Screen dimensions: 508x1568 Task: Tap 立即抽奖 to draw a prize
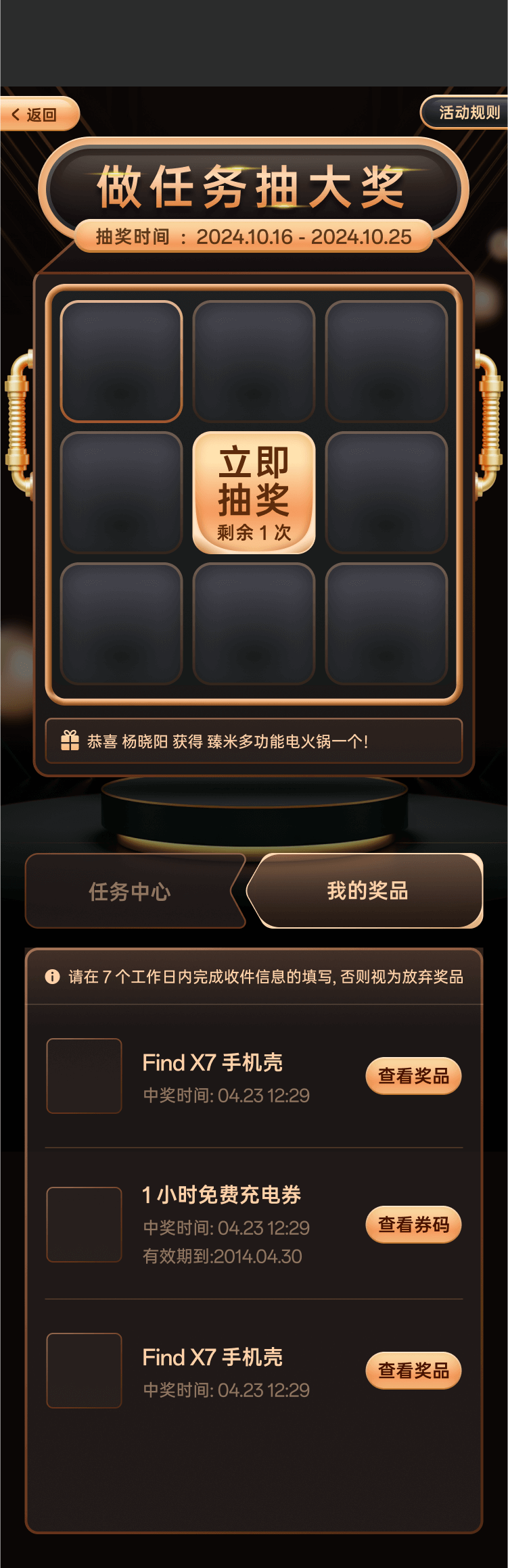[254, 493]
